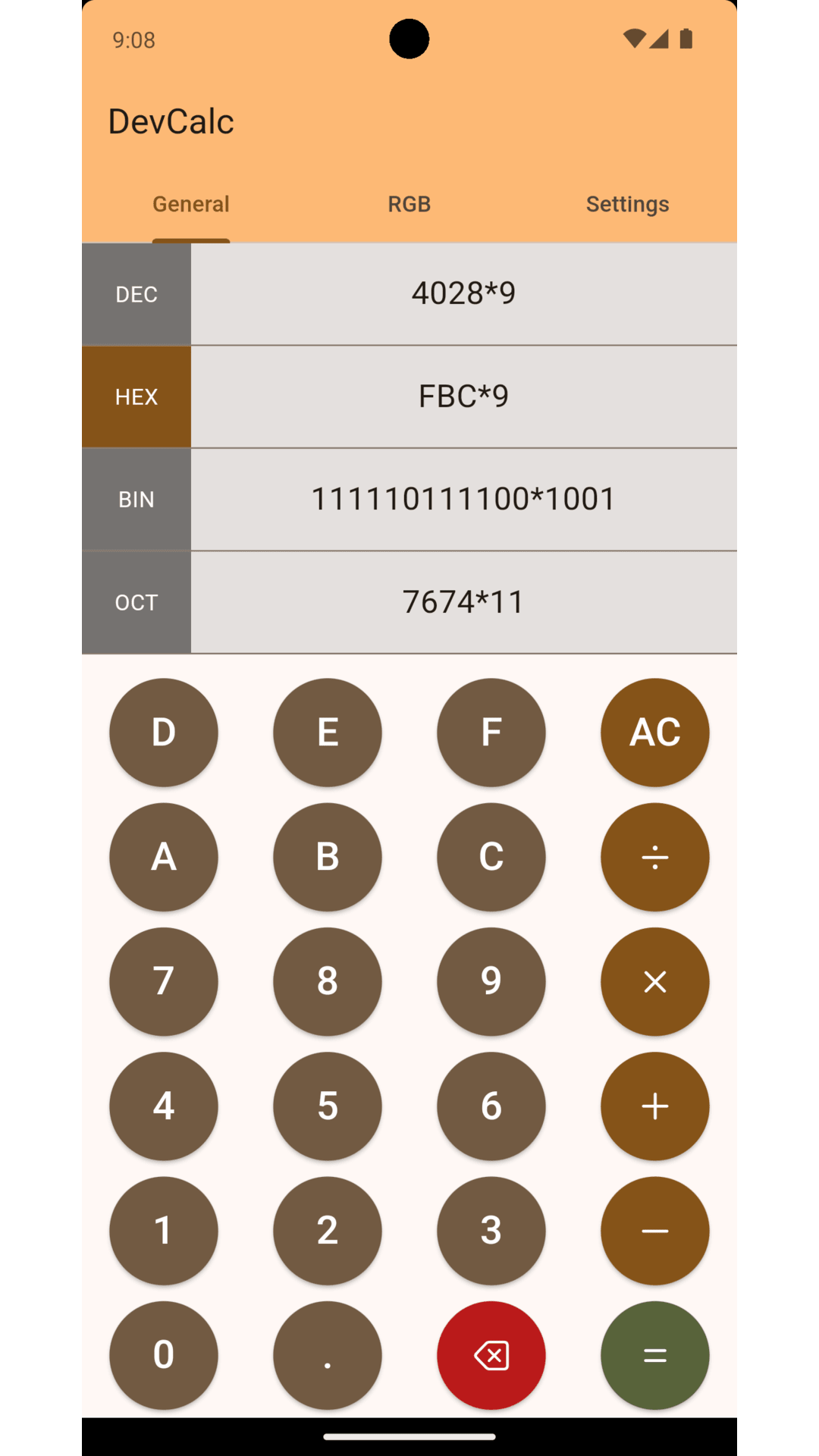Tap the plus operator key
The height and width of the screenshot is (1456, 819).
pyautogui.click(x=655, y=1106)
